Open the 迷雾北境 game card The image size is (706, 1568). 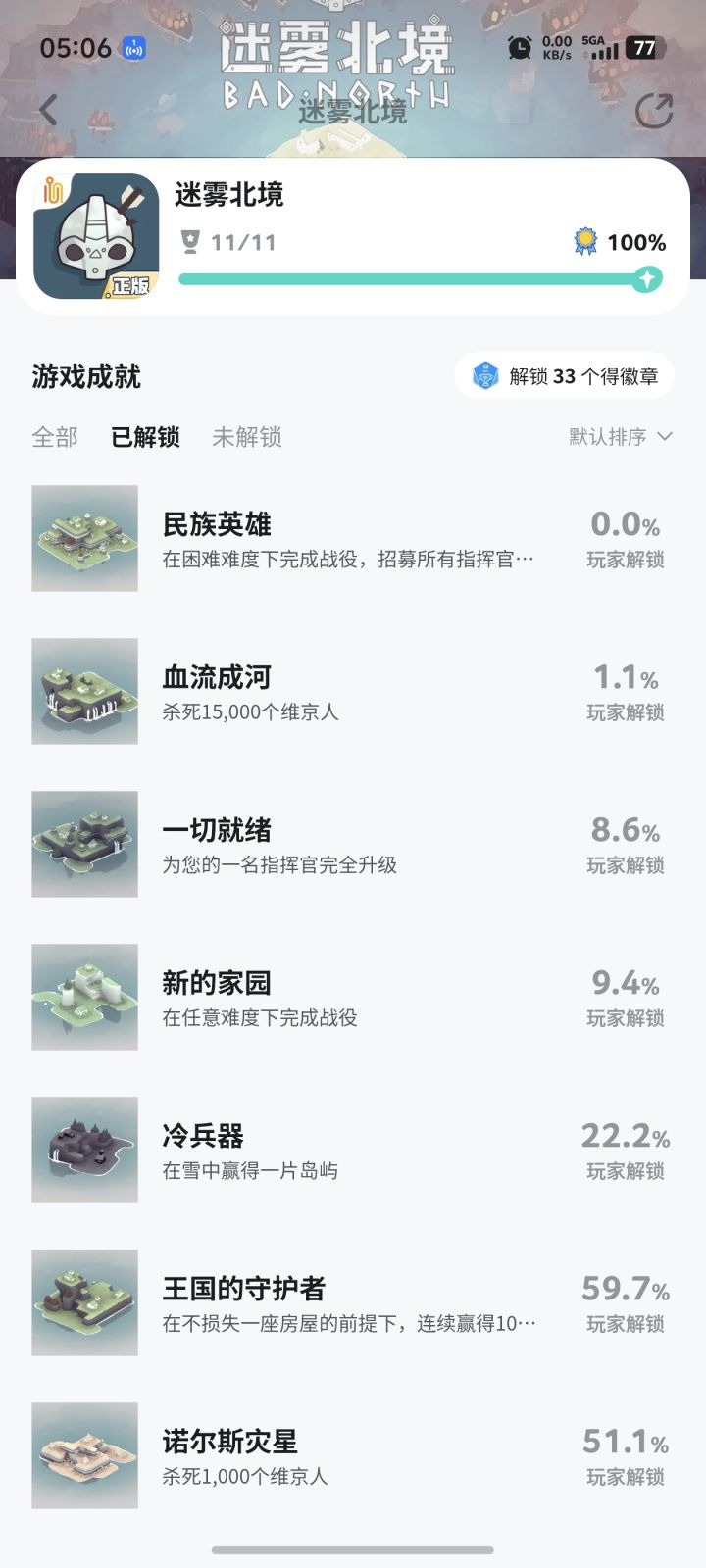353,236
